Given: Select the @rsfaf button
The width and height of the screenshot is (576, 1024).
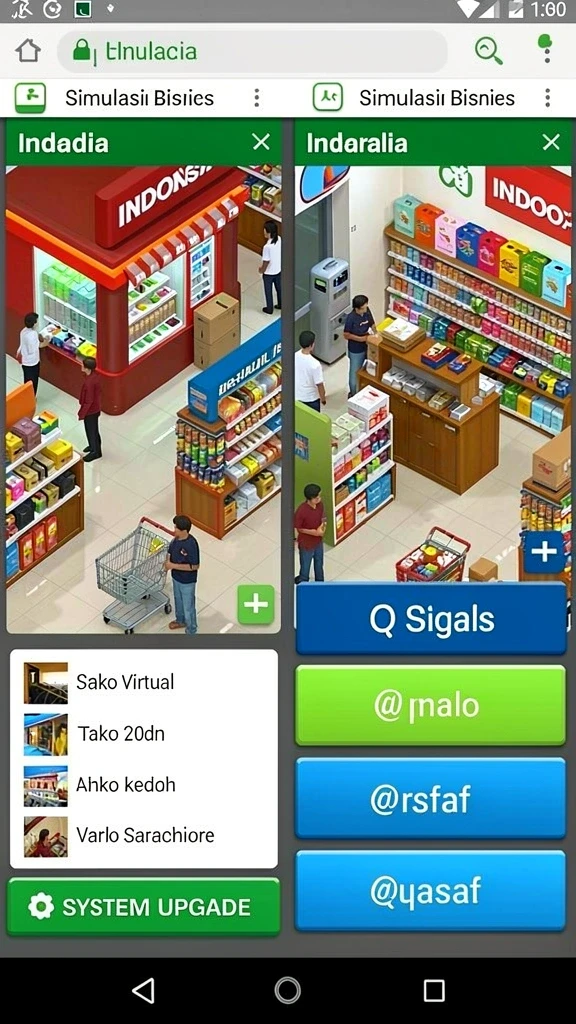Looking at the screenshot, I should click(431, 798).
